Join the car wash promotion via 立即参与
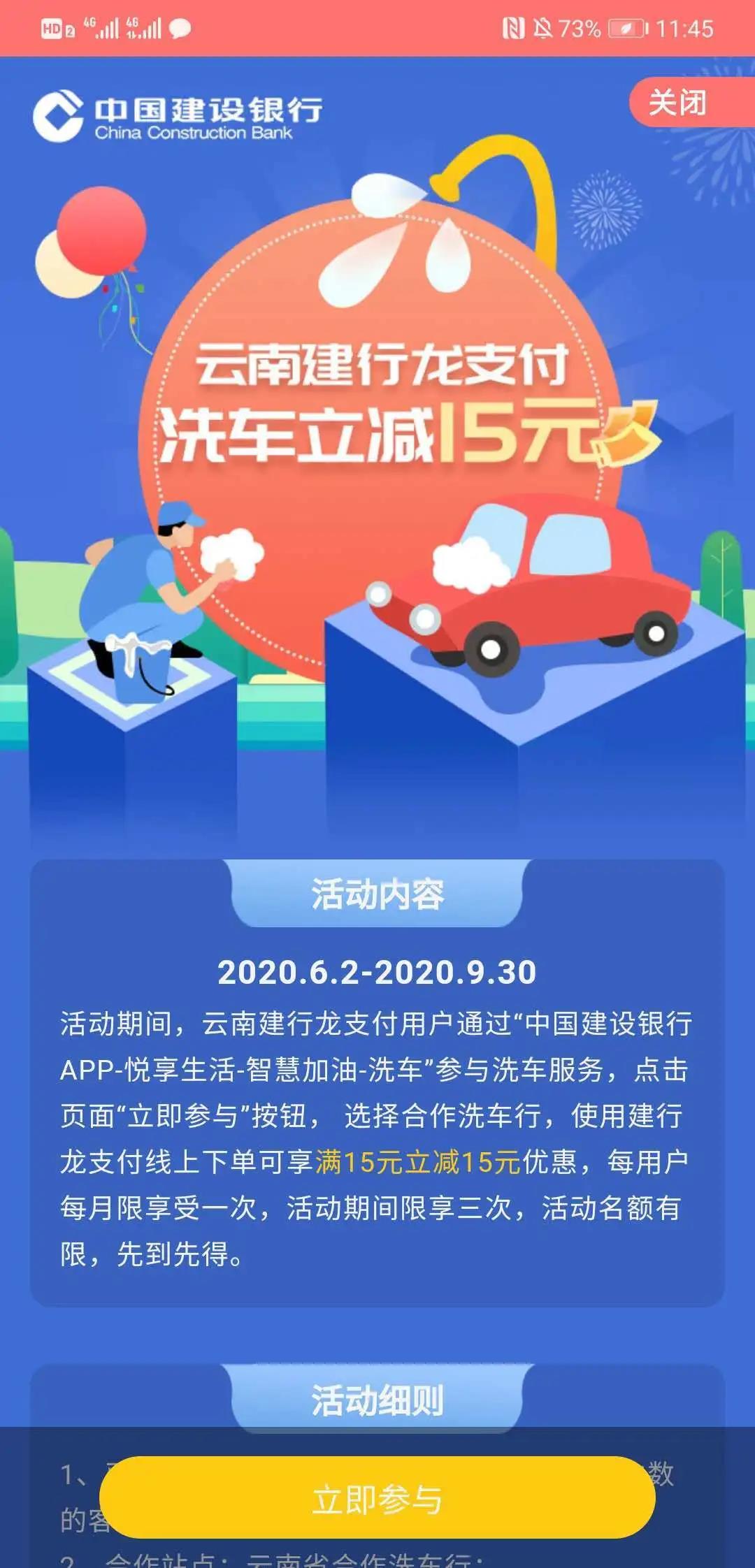 tap(377, 1499)
